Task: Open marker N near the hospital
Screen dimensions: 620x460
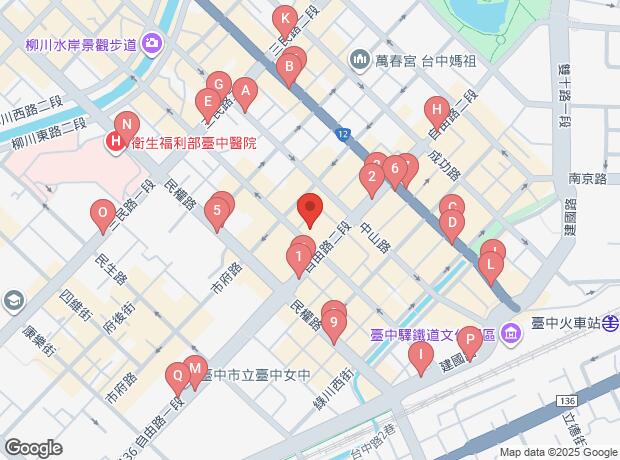Action: point(127,128)
